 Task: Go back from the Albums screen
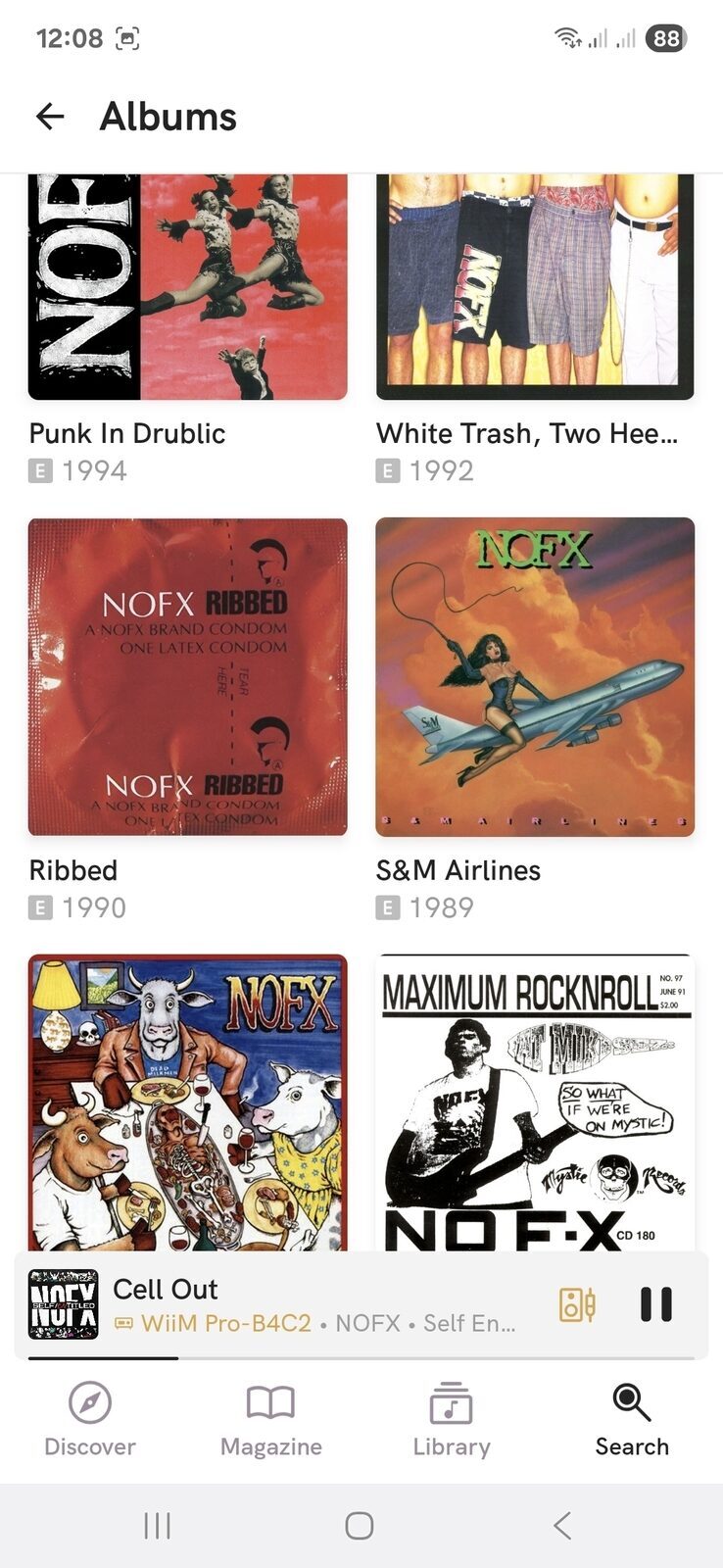[x=50, y=117]
